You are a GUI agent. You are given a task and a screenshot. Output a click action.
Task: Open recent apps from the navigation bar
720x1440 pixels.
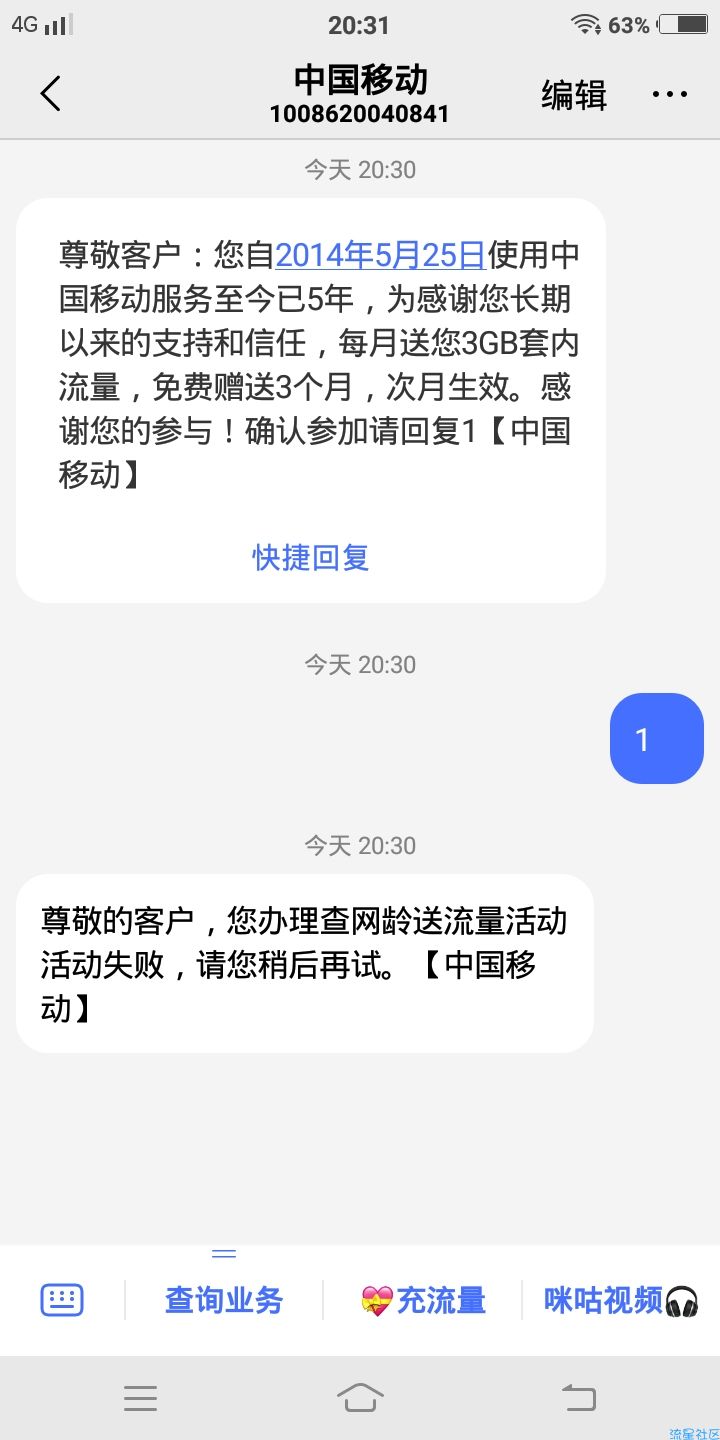(140, 1398)
